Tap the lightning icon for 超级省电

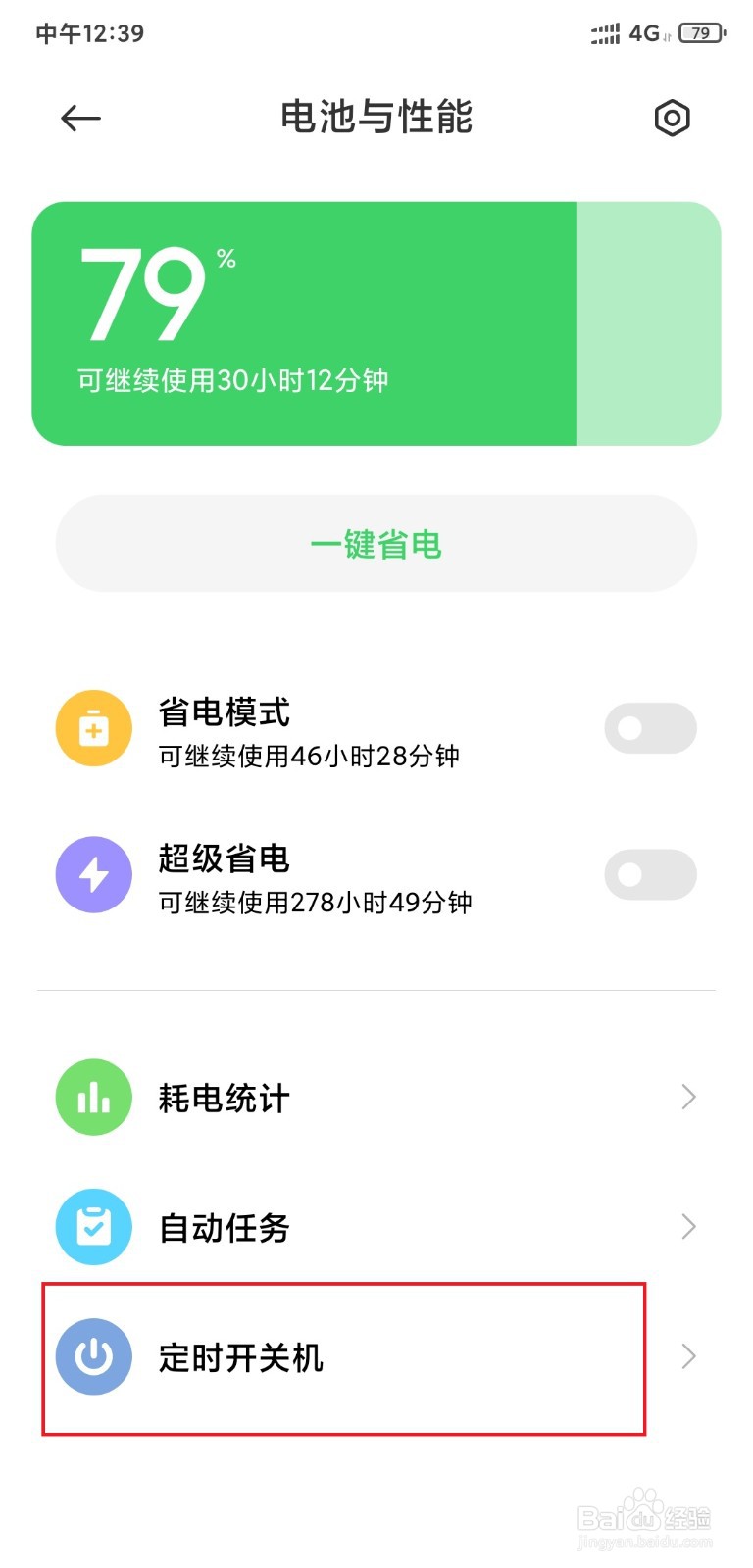click(x=93, y=874)
